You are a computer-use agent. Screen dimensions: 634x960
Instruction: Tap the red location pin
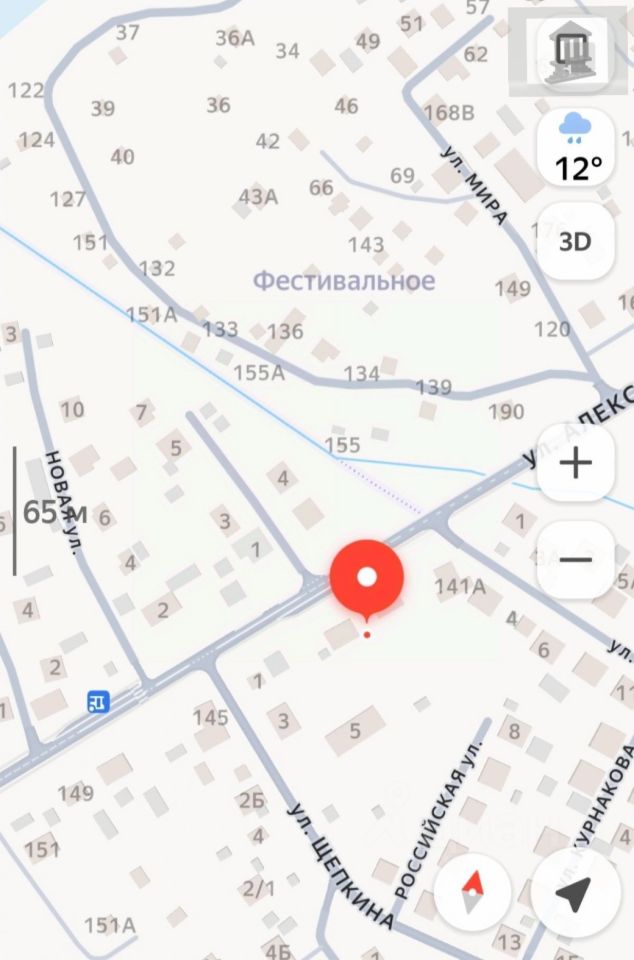click(367, 580)
